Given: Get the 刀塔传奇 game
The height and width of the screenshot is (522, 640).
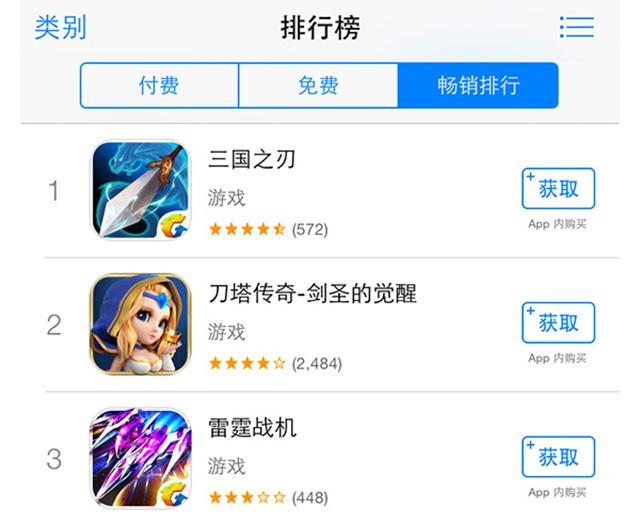Looking at the screenshot, I should 558,323.
